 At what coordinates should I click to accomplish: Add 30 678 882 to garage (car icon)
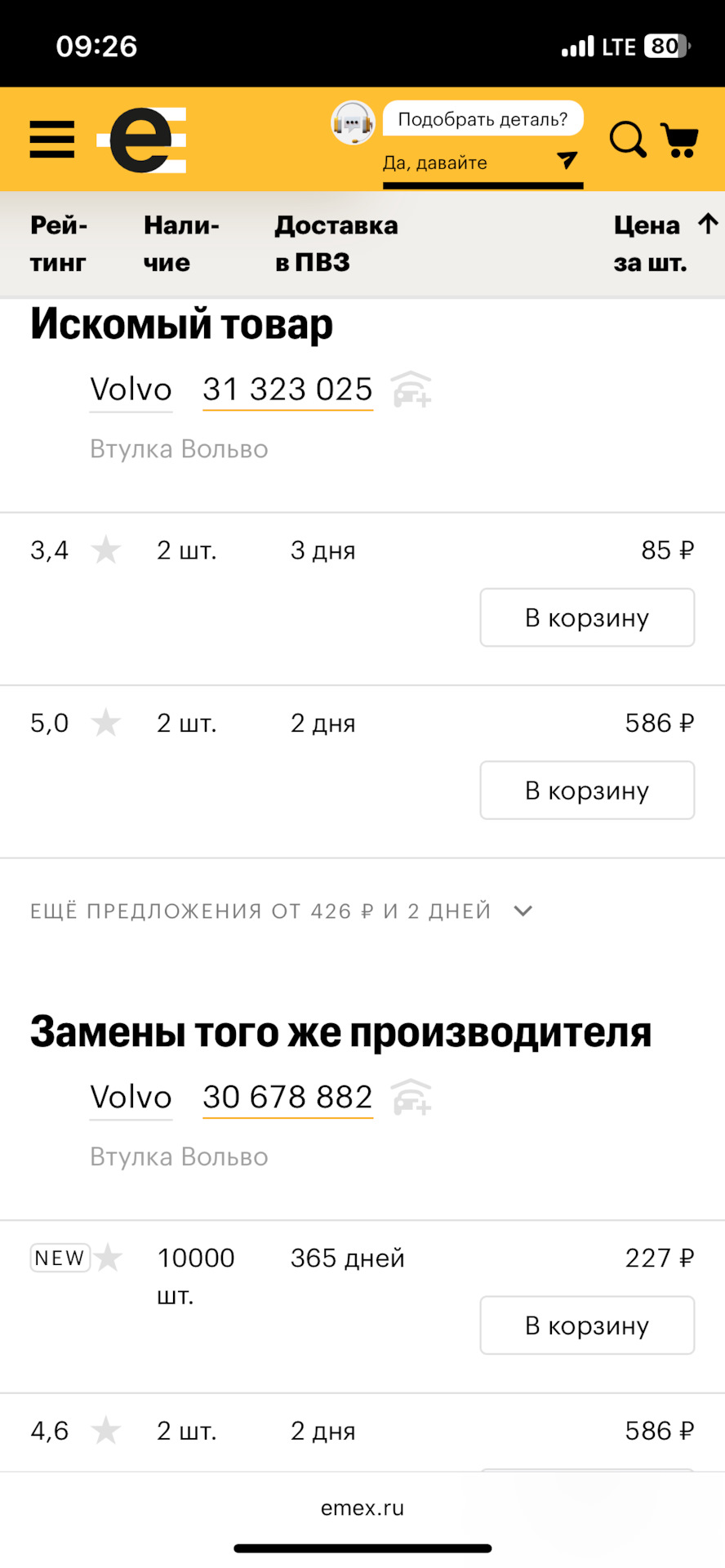(411, 1097)
